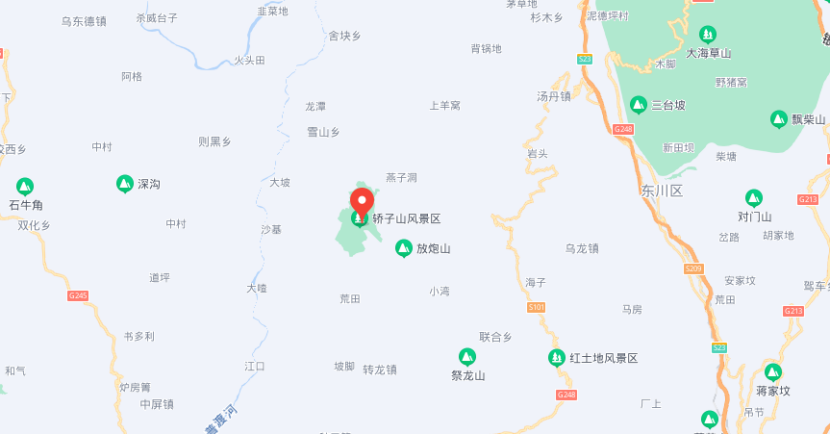This screenshot has width=830, height=434.
Task: Open the 大海草山 marker
Action: click(708, 34)
